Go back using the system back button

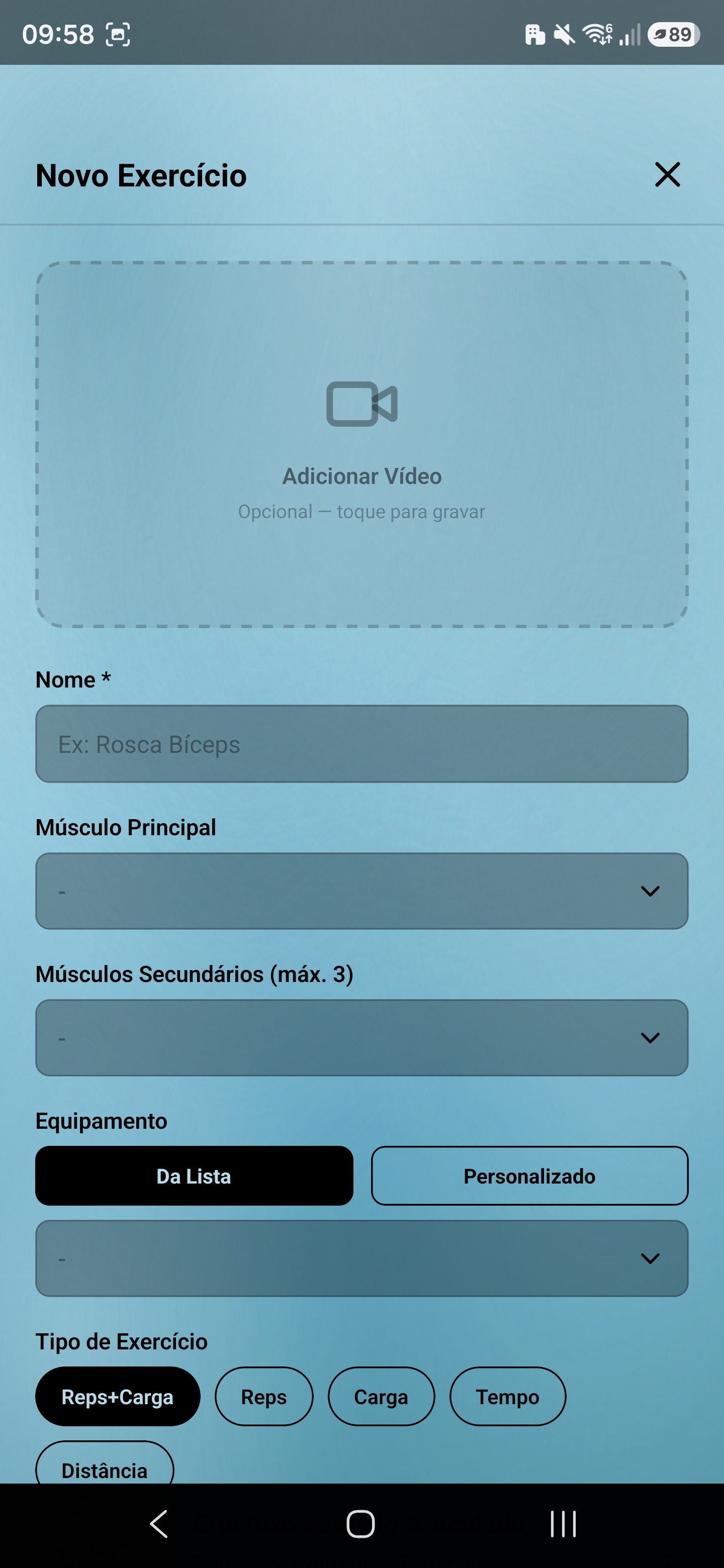[x=159, y=1524]
